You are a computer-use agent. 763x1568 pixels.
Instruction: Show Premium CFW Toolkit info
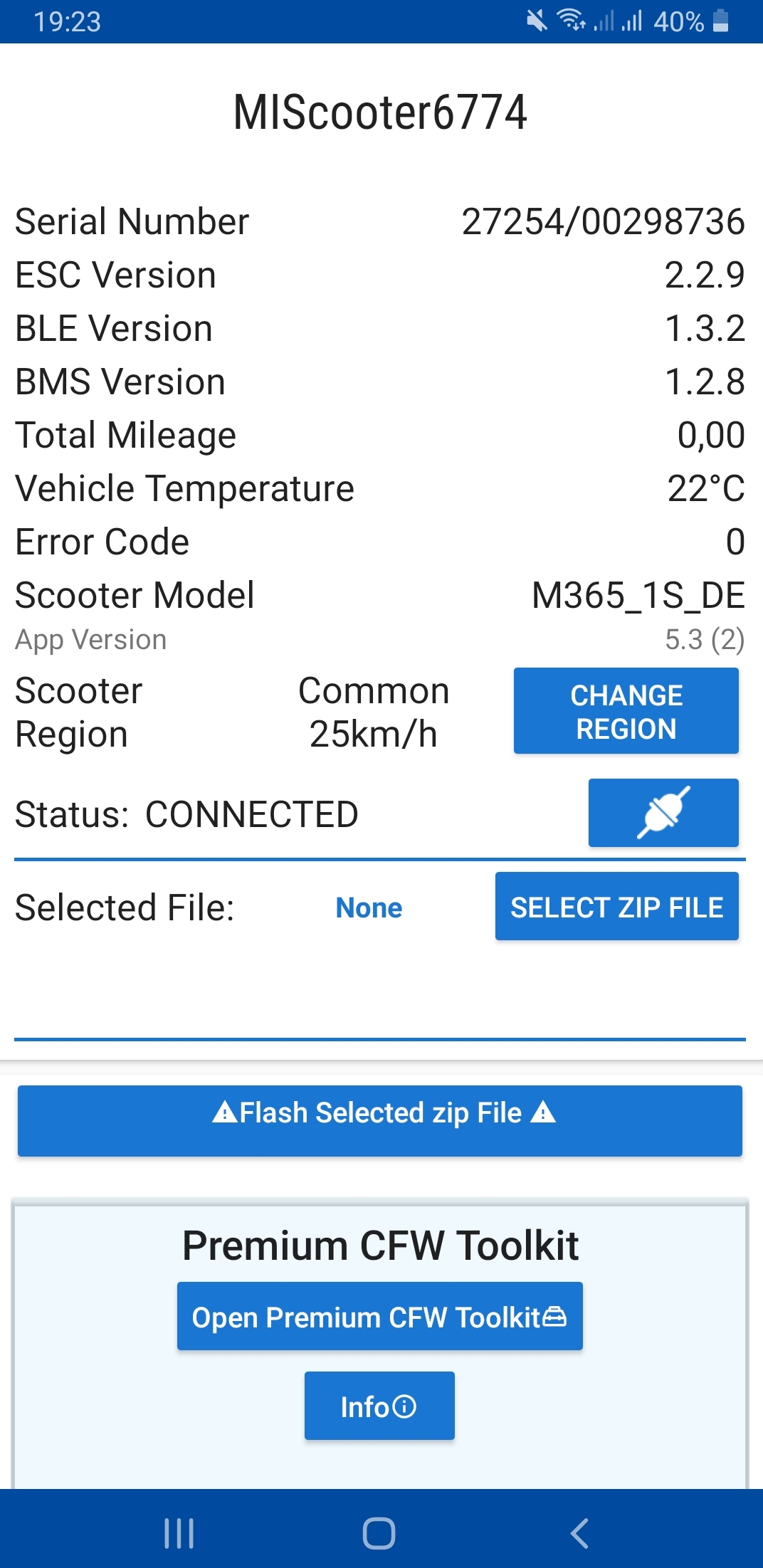tap(379, 1406)
